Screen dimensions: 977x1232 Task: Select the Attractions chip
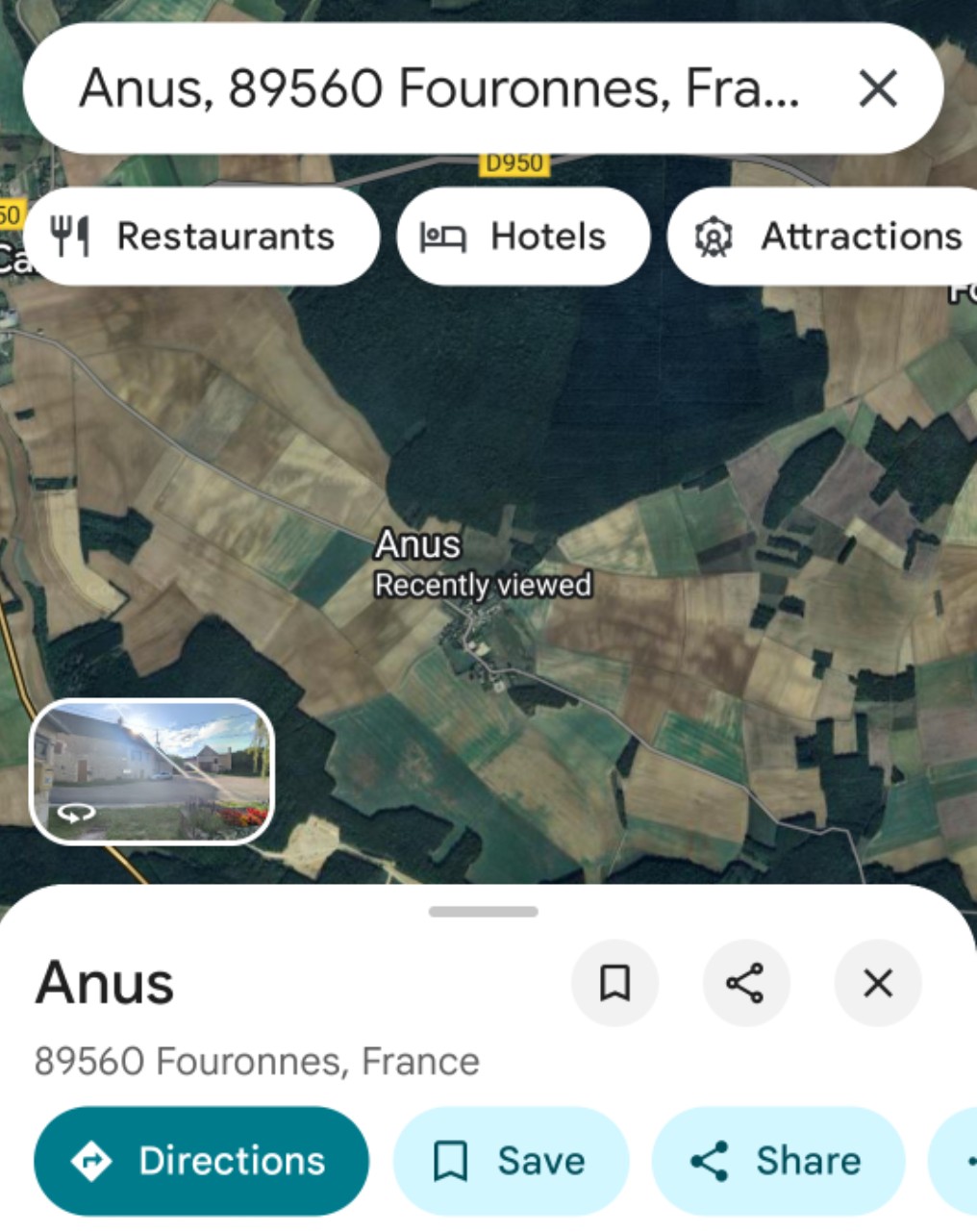tap(827, 237)
